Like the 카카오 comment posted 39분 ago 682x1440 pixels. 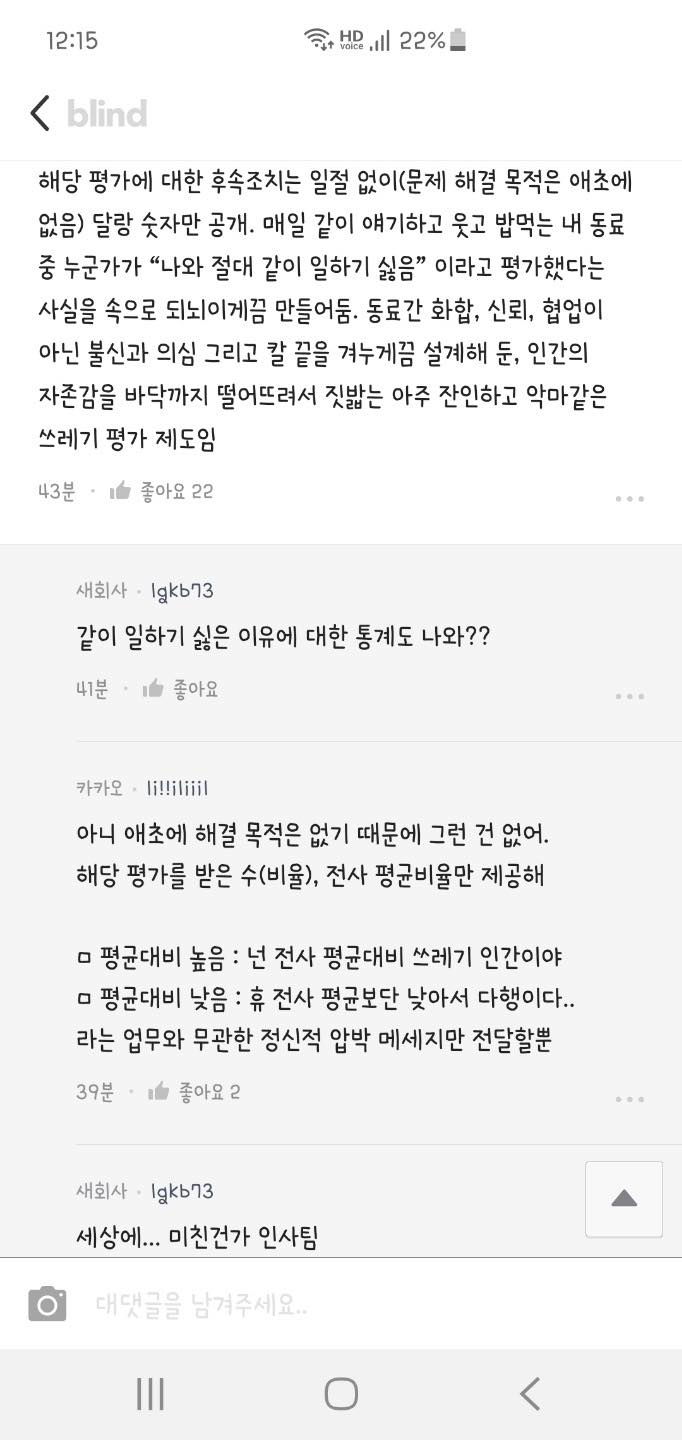point(160,1092)
